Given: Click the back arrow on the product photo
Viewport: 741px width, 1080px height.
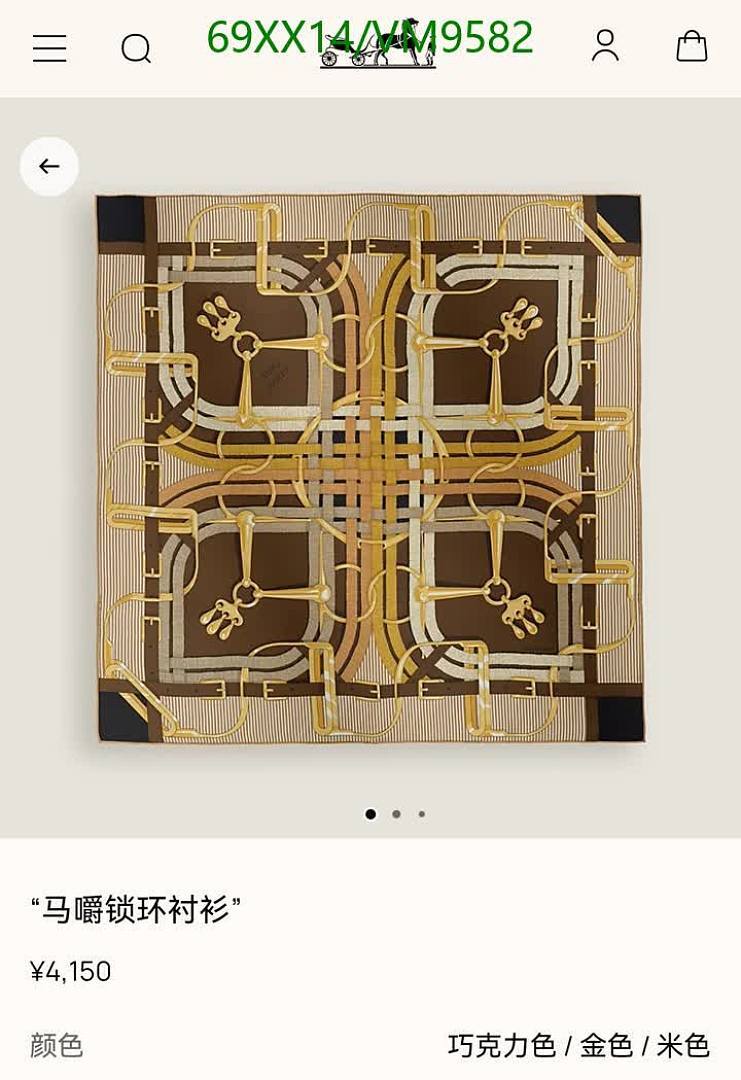Looking at the screenshot, I should point(49,166).
